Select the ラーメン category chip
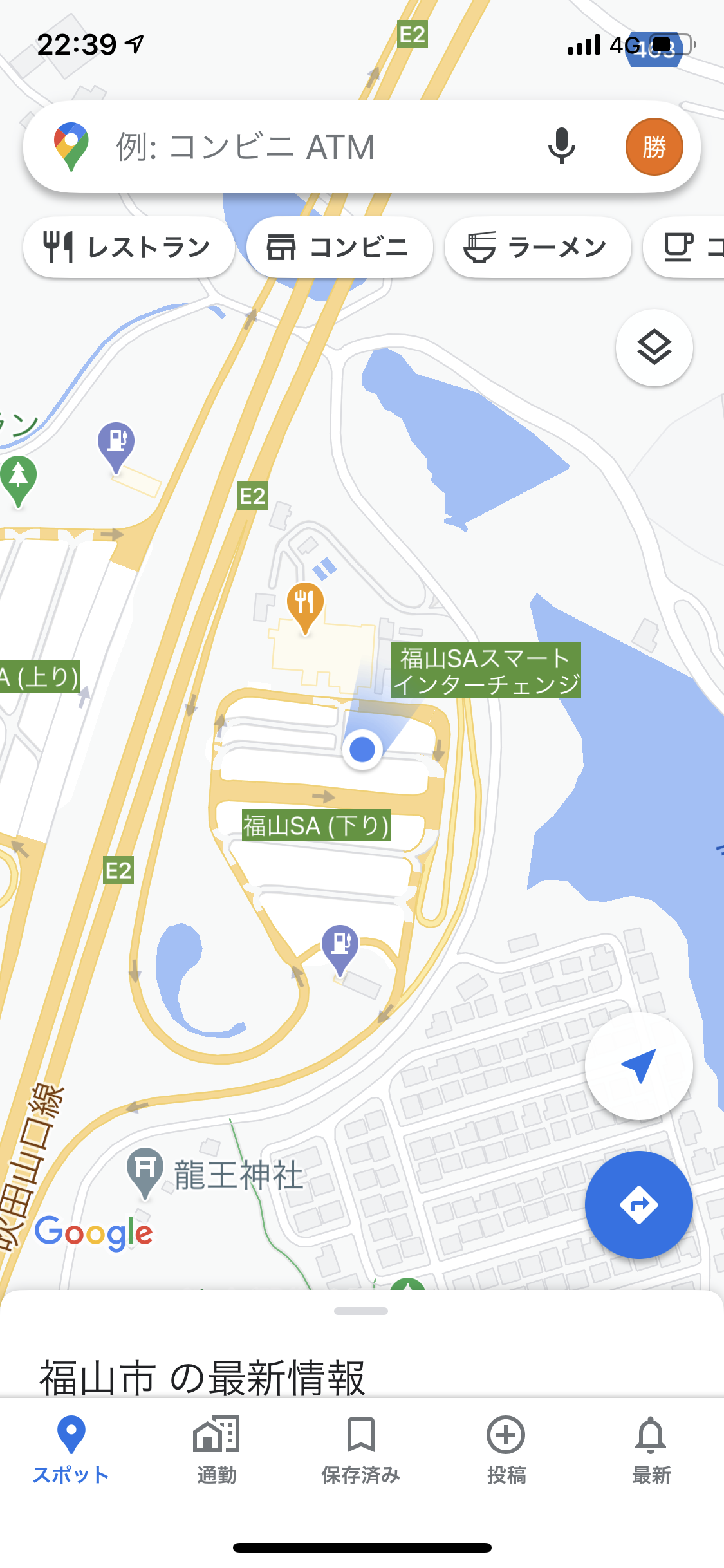 click(x=537, y=247)
